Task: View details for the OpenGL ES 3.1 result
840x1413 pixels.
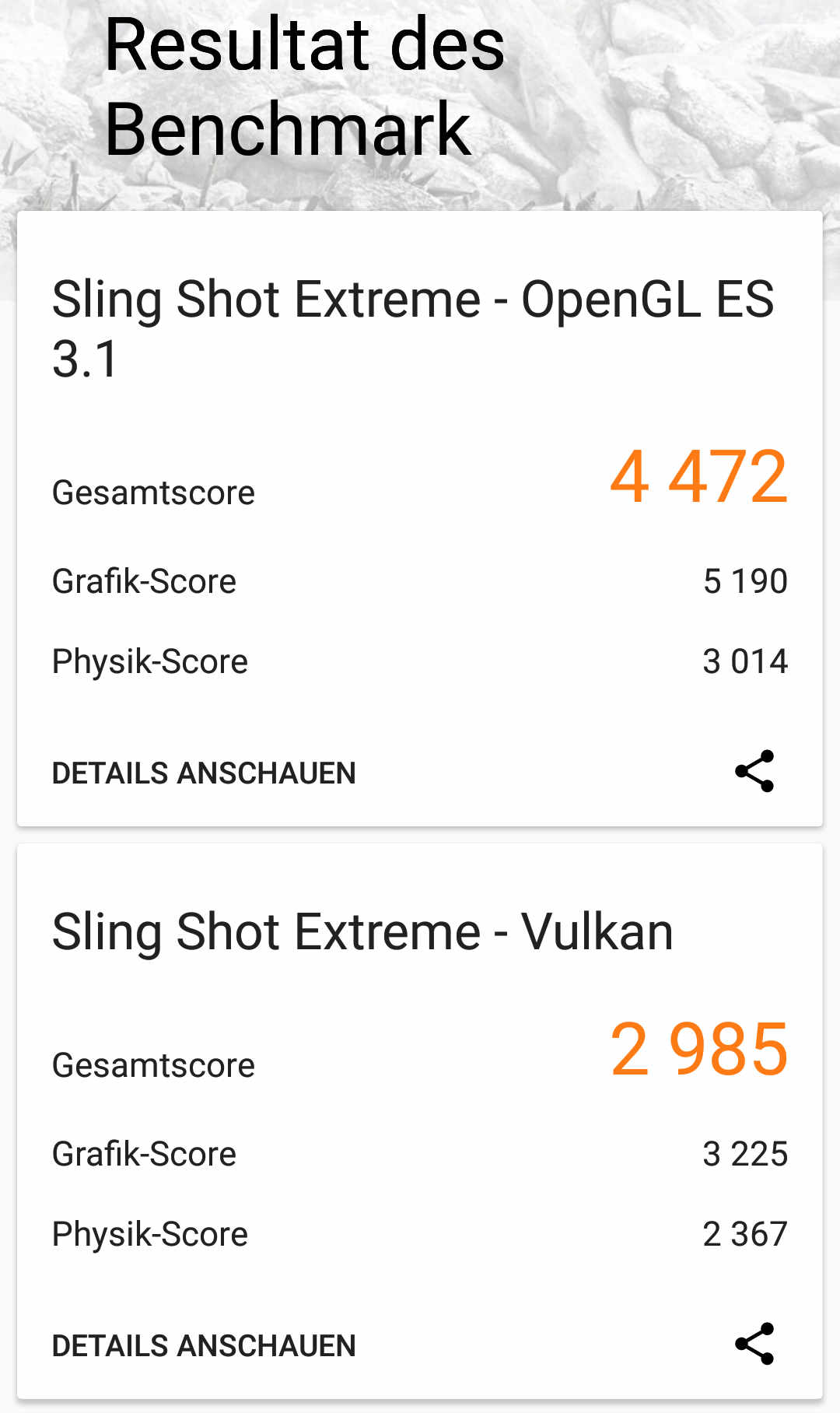Action: pyautogui.click(x=204, y=773)
